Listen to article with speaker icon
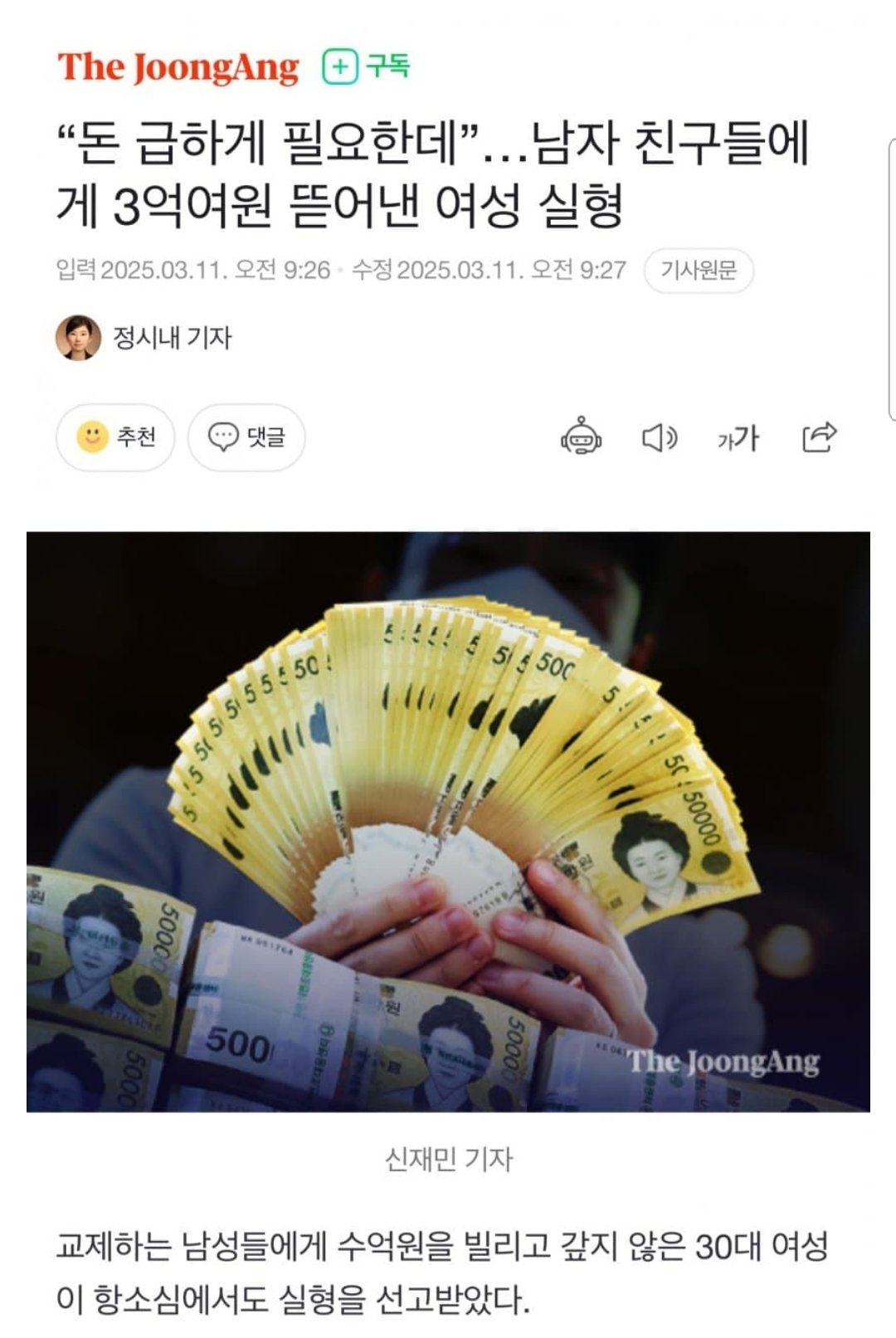 [x=660, y=437]
